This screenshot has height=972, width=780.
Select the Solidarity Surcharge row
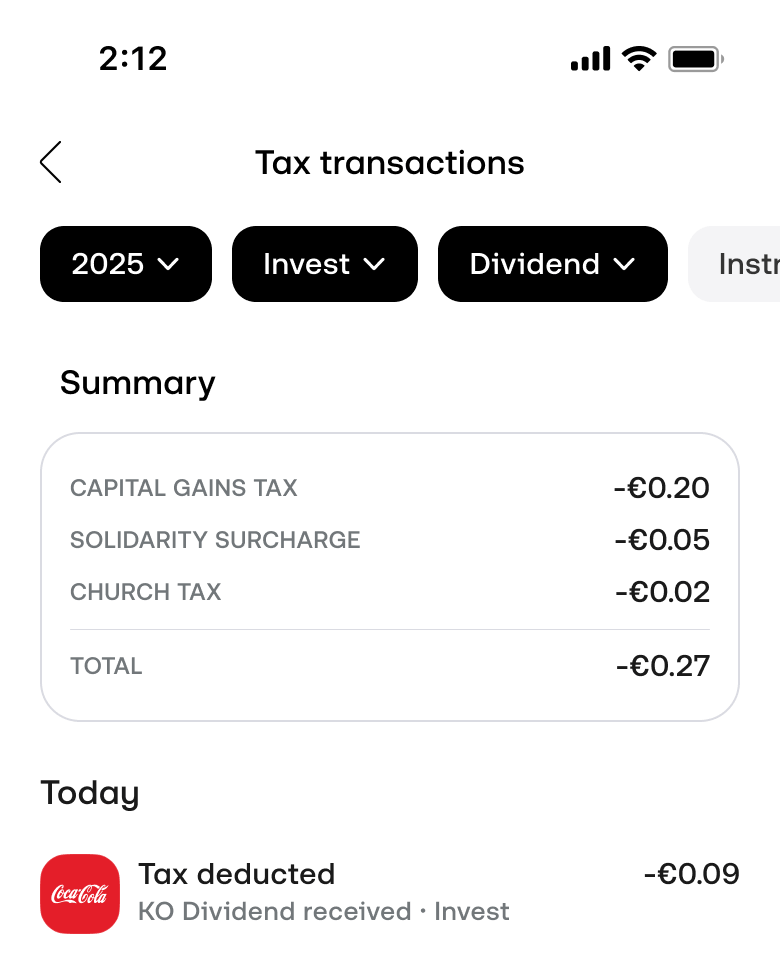pyautogui.click(x=215, y=540)
